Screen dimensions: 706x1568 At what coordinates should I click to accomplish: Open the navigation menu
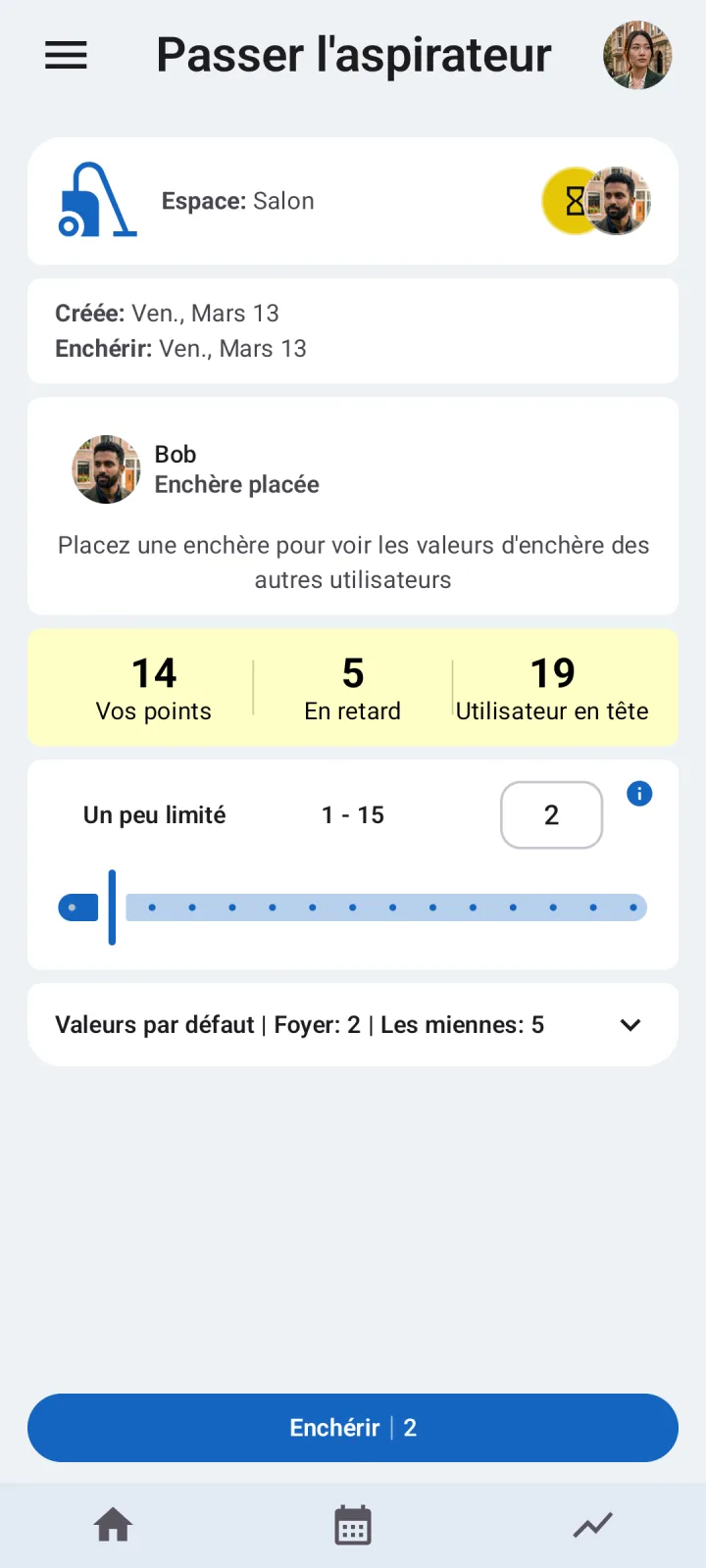point(65,55)
